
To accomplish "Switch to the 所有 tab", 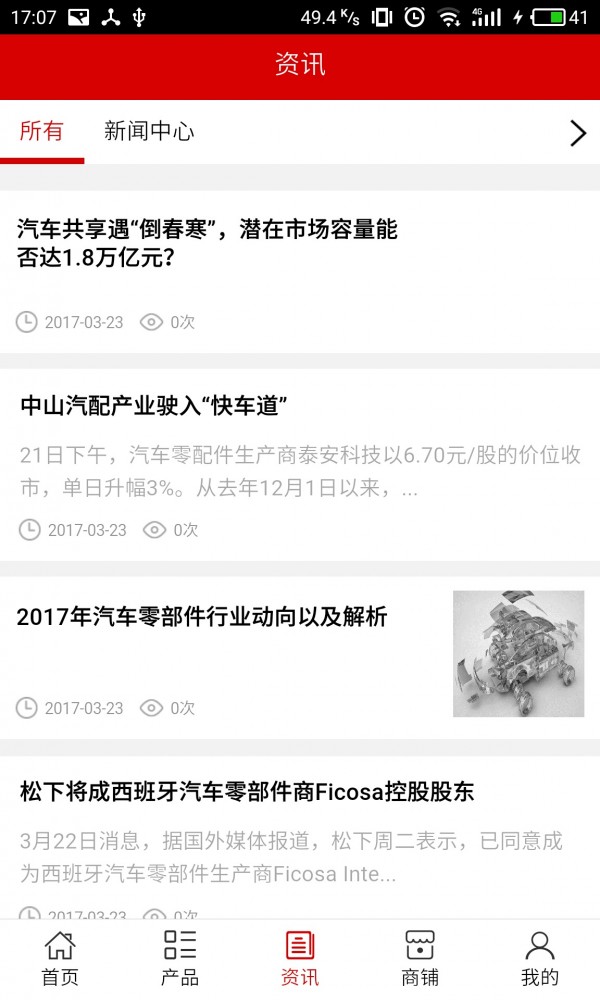I will pyautogui.click(x=42, y=132).
